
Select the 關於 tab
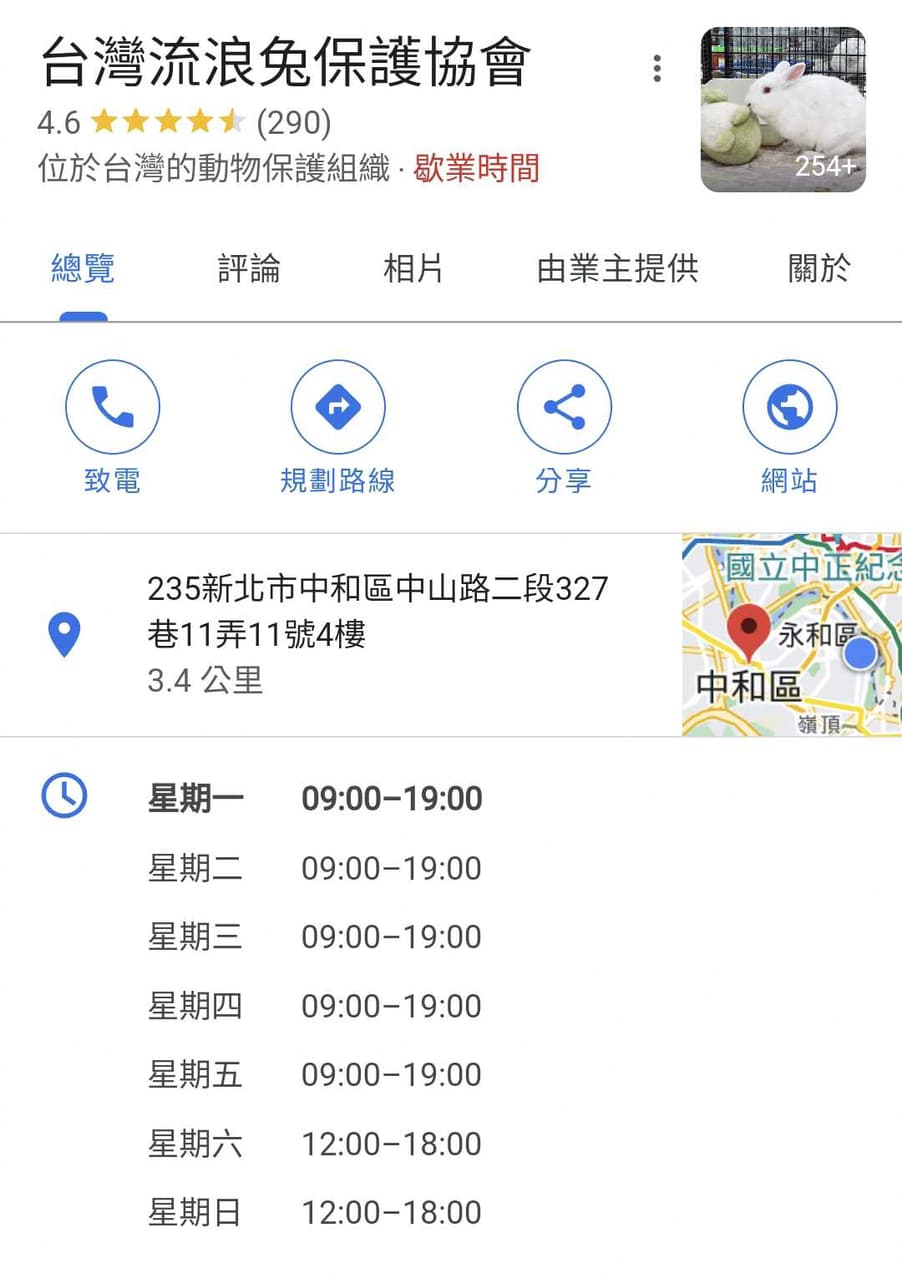click(x=820, y=269)
